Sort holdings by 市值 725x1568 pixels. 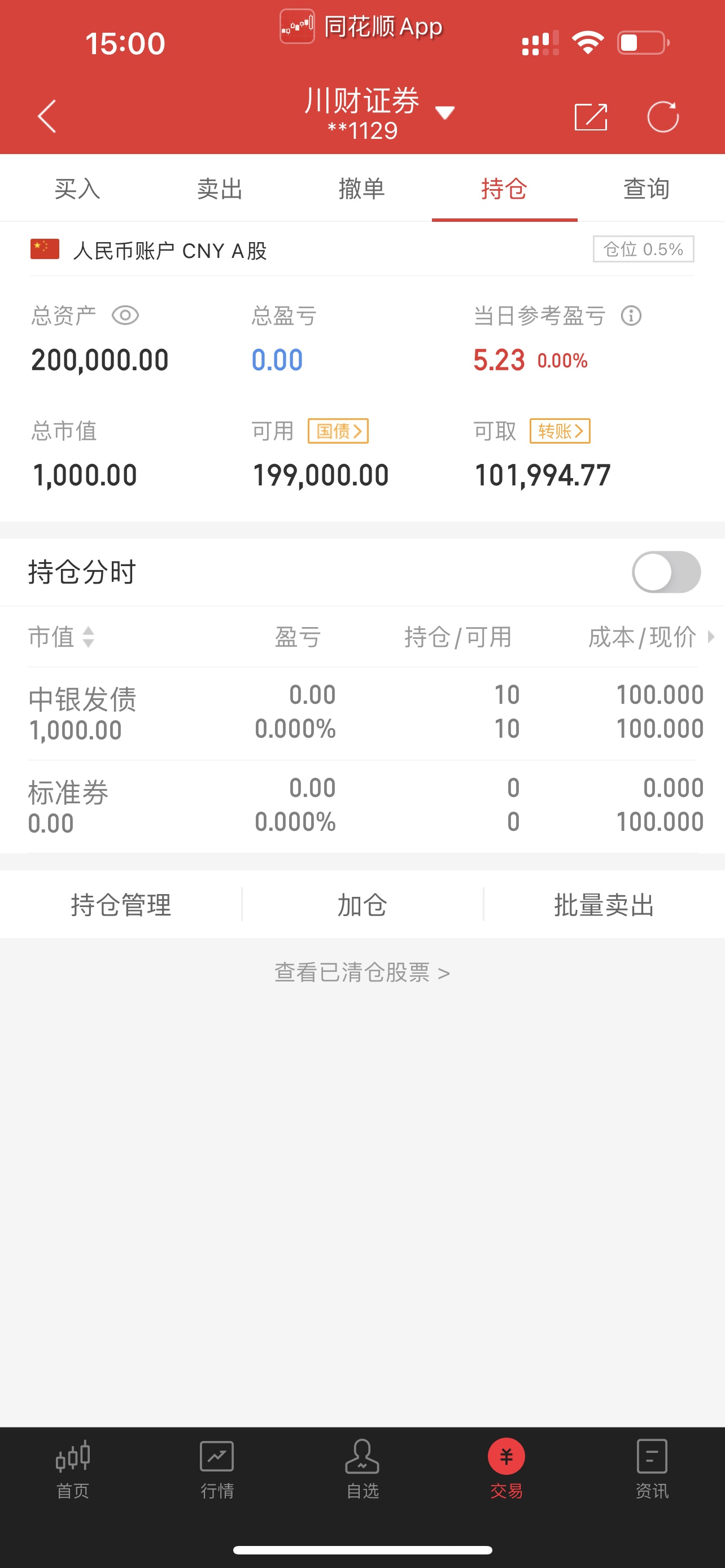61,637
